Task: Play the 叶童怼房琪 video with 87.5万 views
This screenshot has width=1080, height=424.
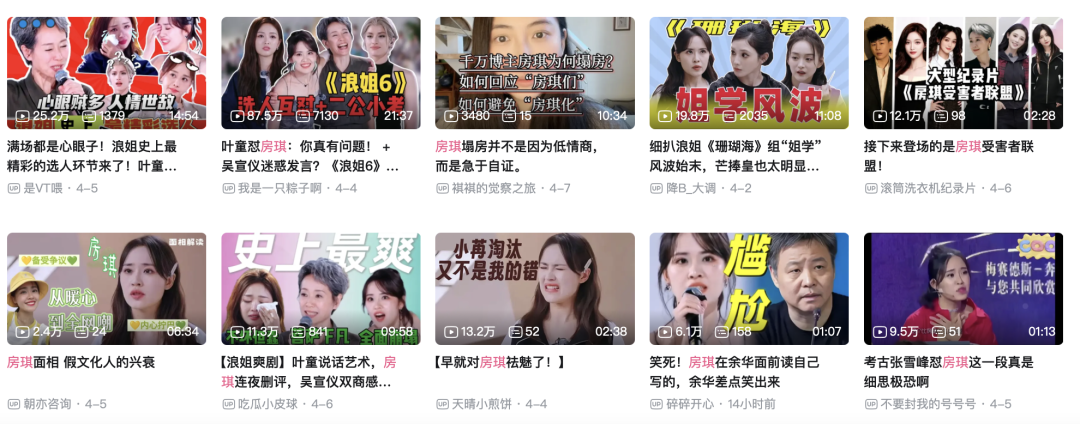Action: pyautogui.click(x=320, y=72)
